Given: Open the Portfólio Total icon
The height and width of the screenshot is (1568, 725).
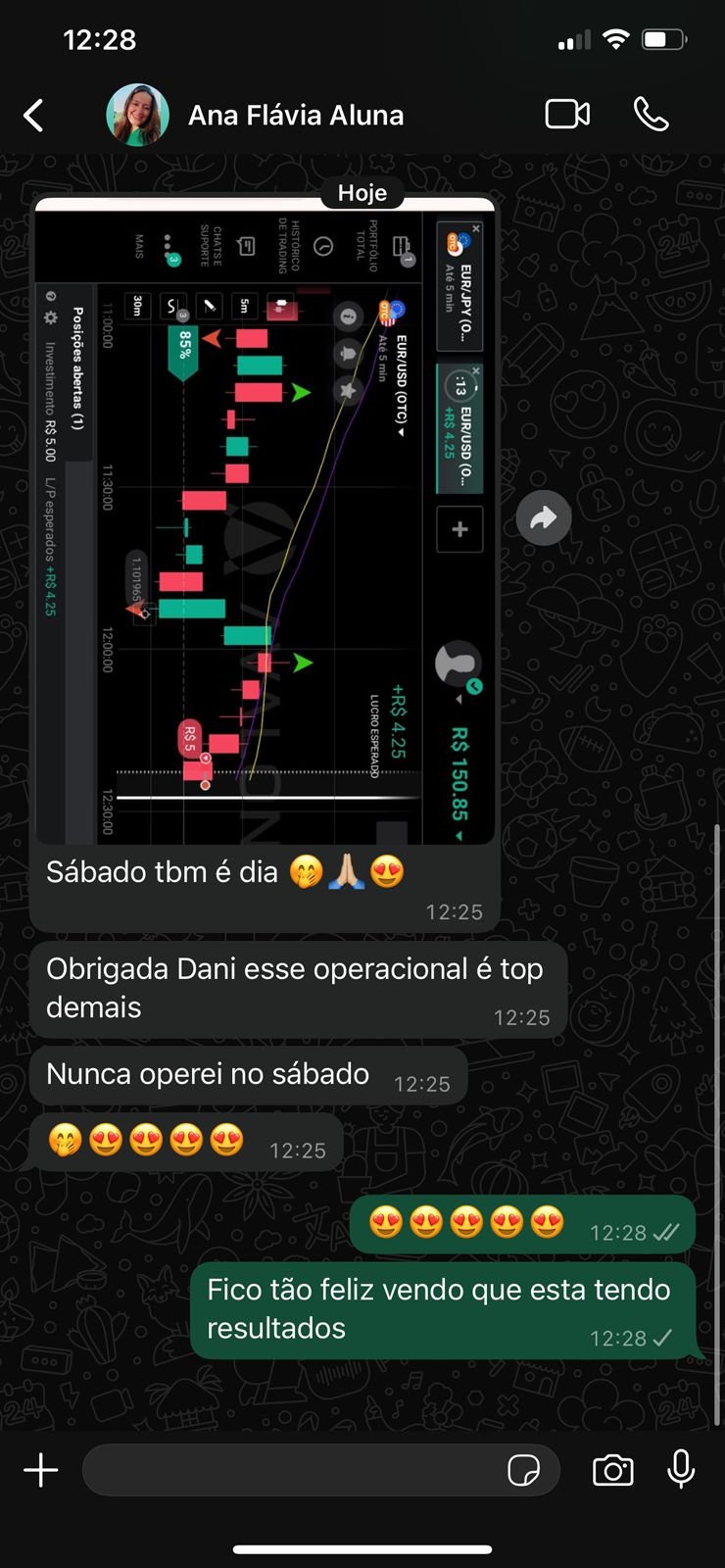Looking at the screenshot, I should (402, 247).
